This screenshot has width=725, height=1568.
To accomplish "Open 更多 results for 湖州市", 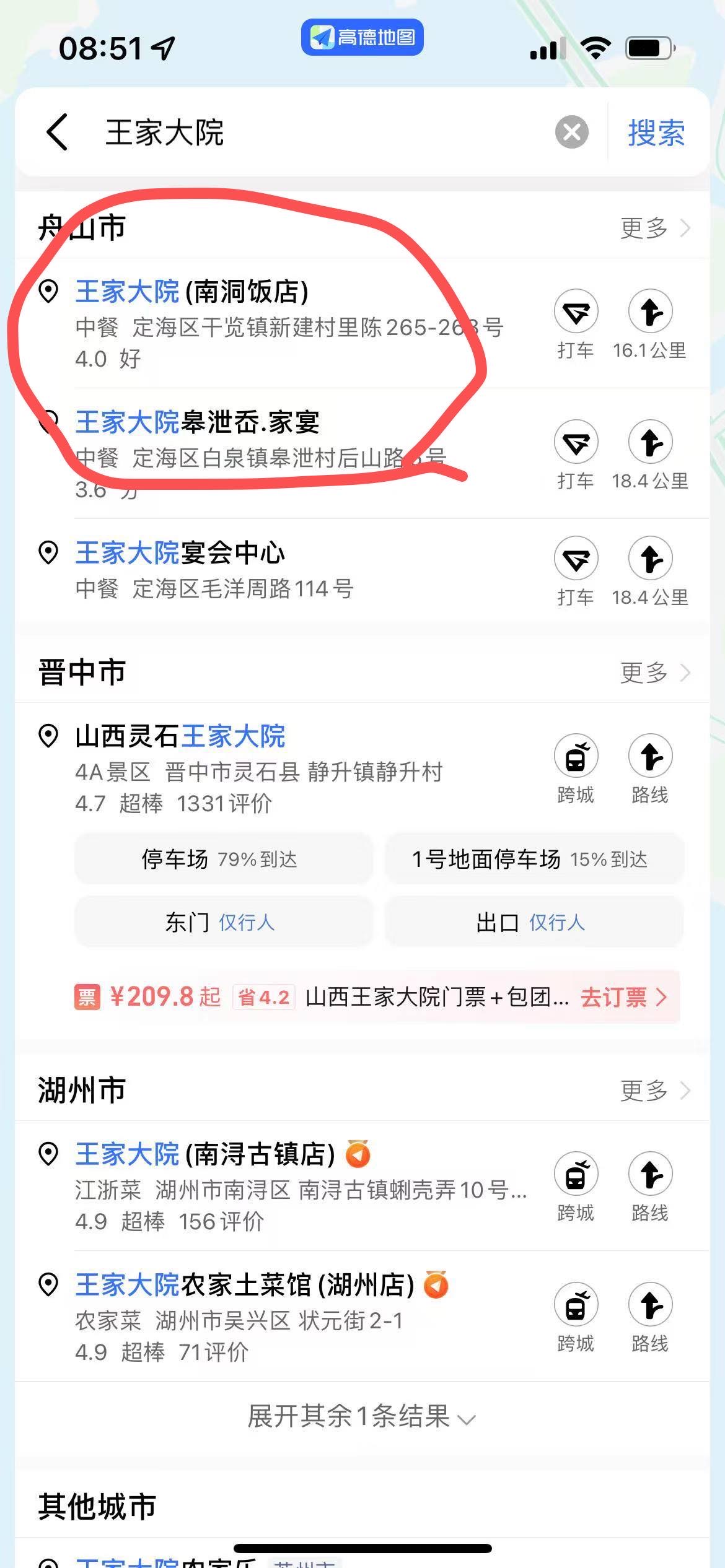I will (x=654, y=1091).
